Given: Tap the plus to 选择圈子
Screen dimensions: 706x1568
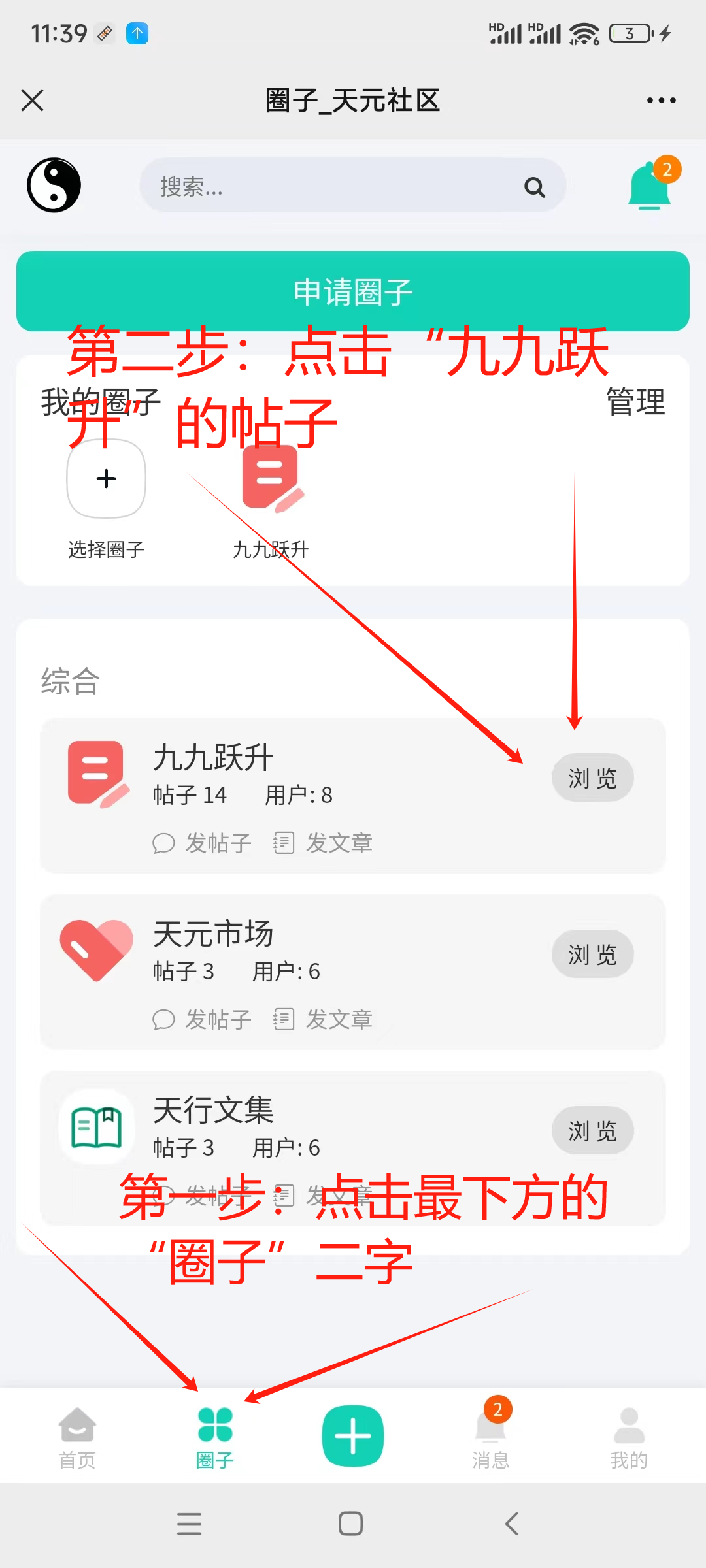Looking at the screenshot, I should pyautogui.click(x=106, y=479).
